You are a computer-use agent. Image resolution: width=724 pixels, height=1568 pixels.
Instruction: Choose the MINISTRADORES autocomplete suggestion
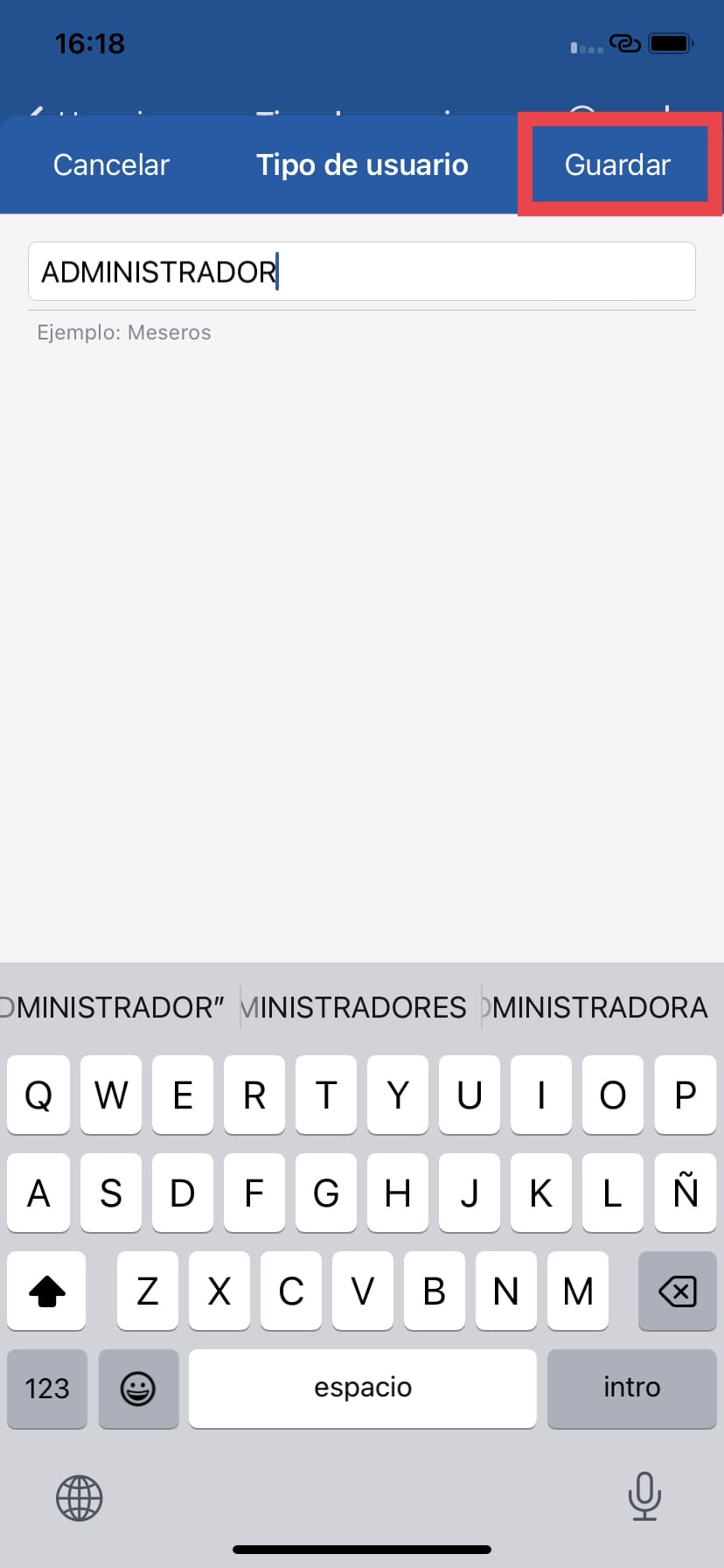[x=357, y=1007]
